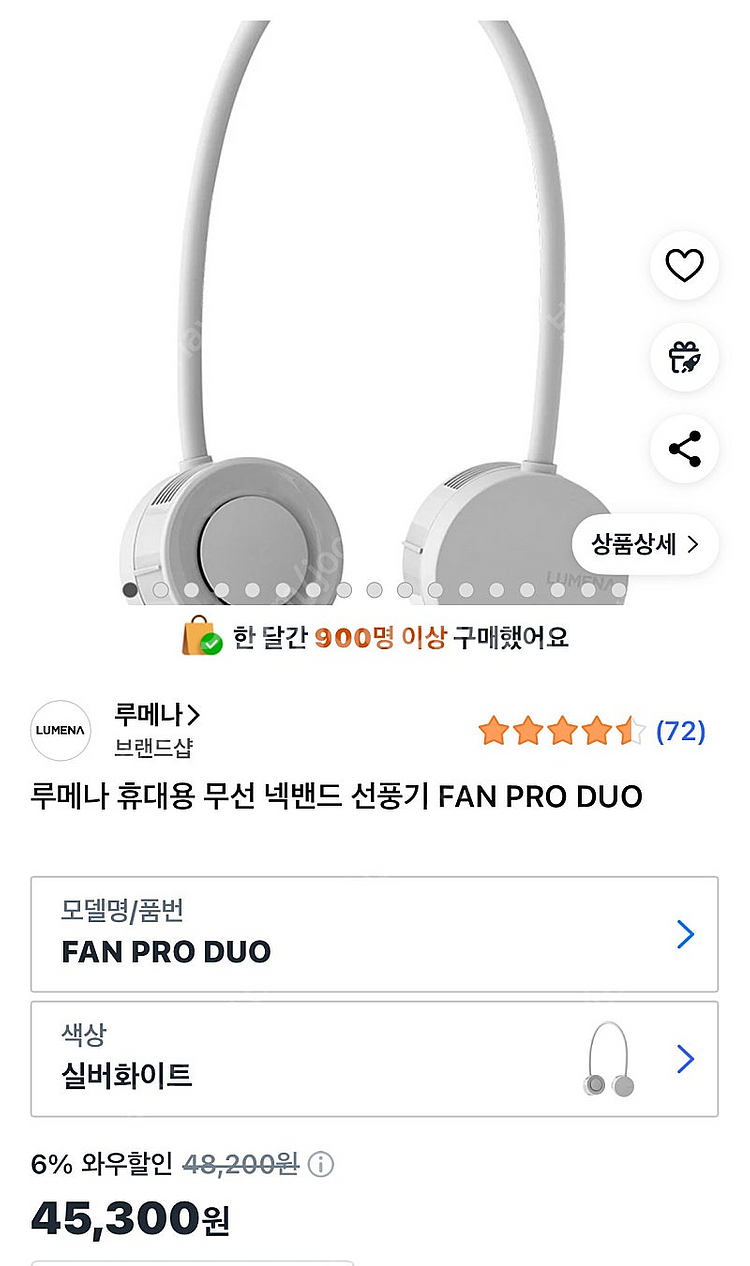The width and height of the screenshot is (750, 1266).
Task: Open the 72 customer reviews
Action: [680, 731]
